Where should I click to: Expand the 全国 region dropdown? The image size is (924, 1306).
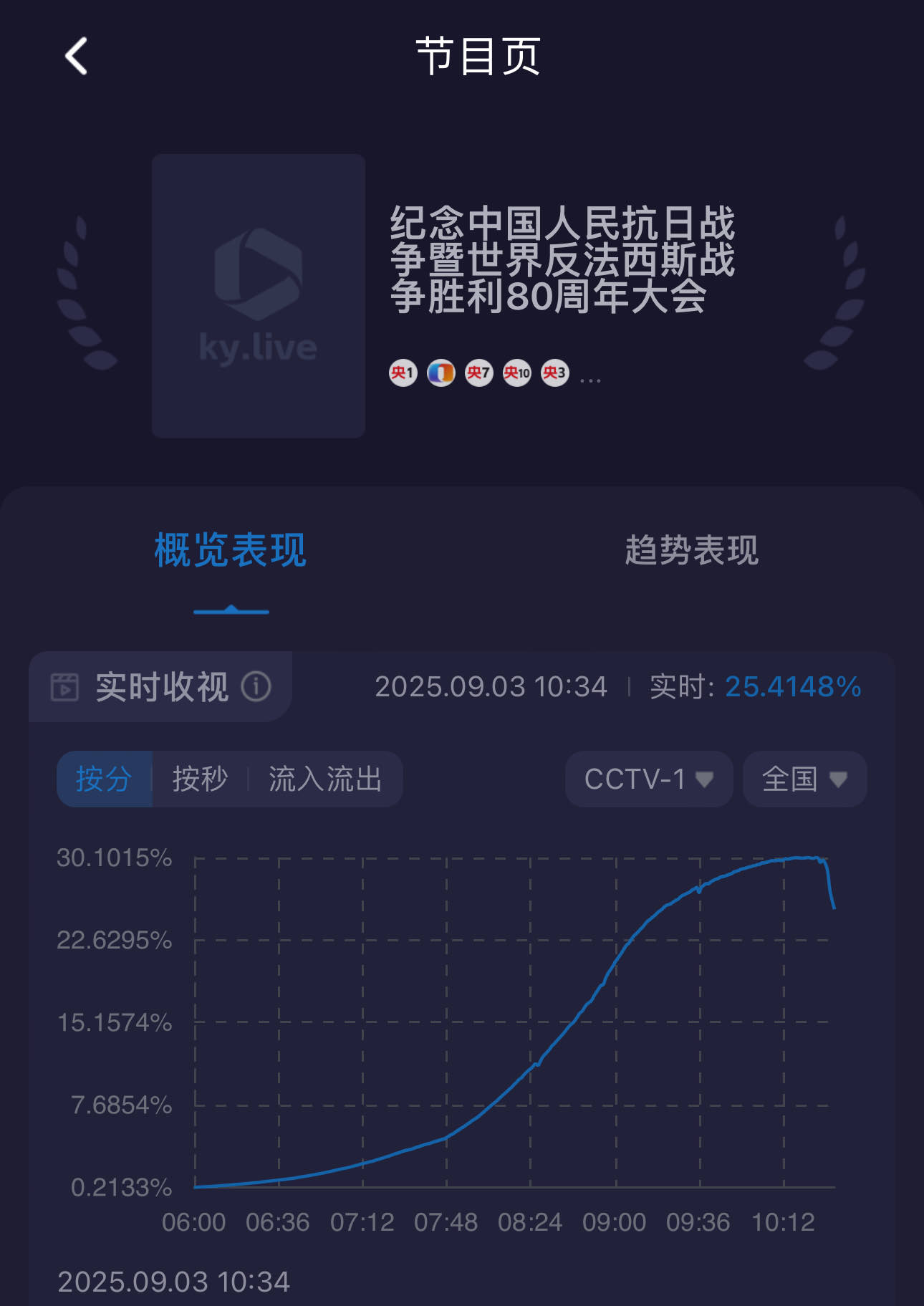tap(804, 779)
